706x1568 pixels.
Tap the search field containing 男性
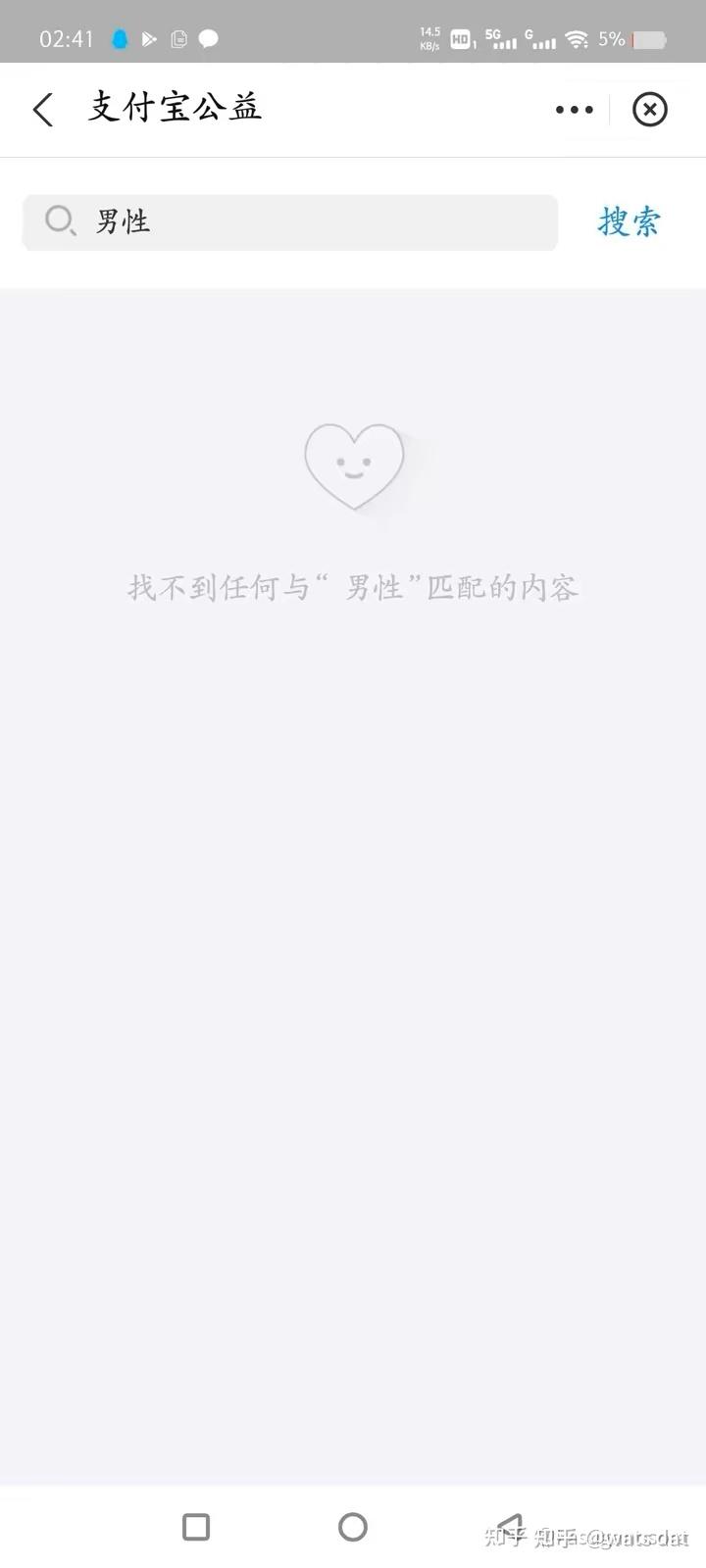point(290,222)
